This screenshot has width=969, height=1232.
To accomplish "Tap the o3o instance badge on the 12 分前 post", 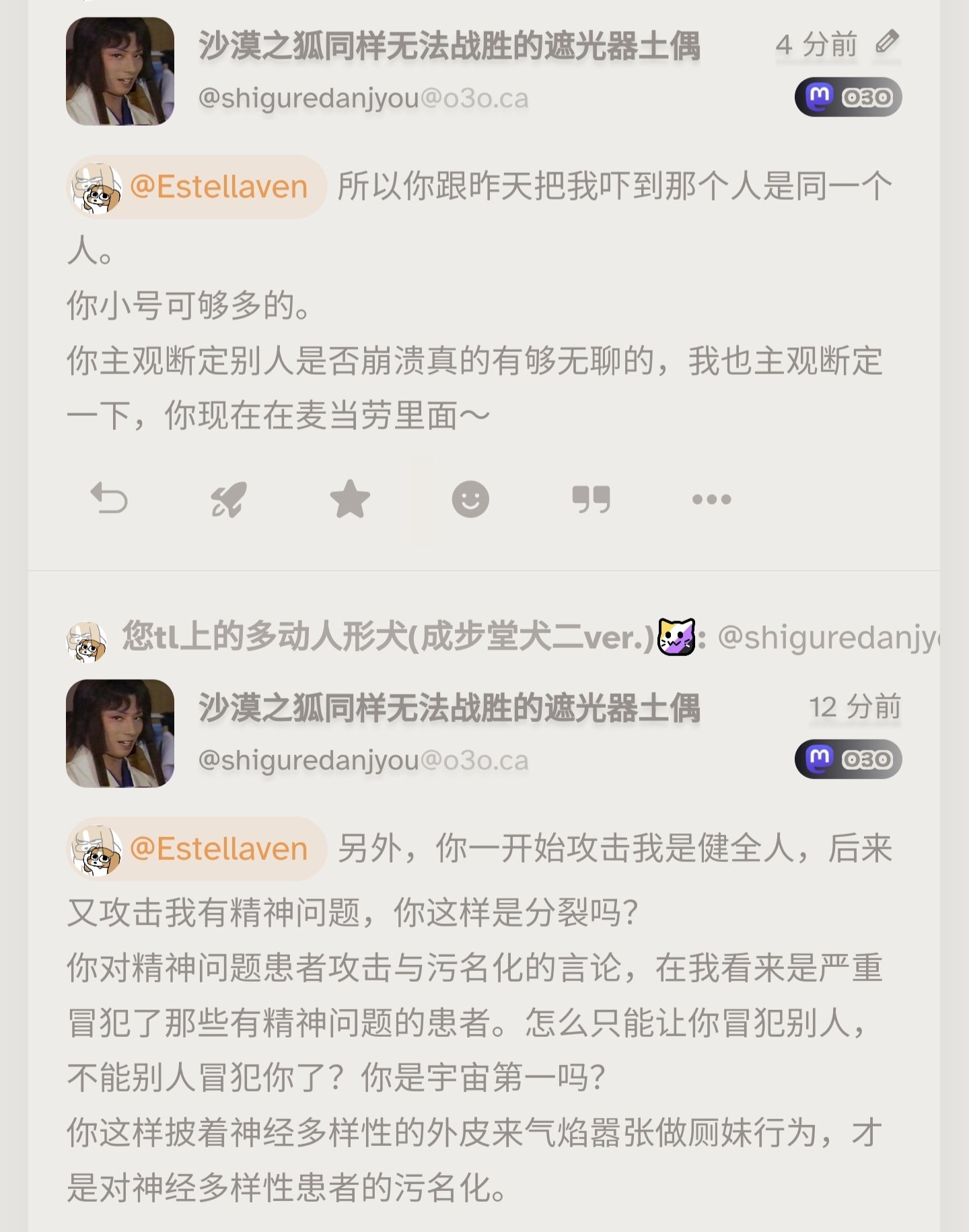I will tap(848, 760).
